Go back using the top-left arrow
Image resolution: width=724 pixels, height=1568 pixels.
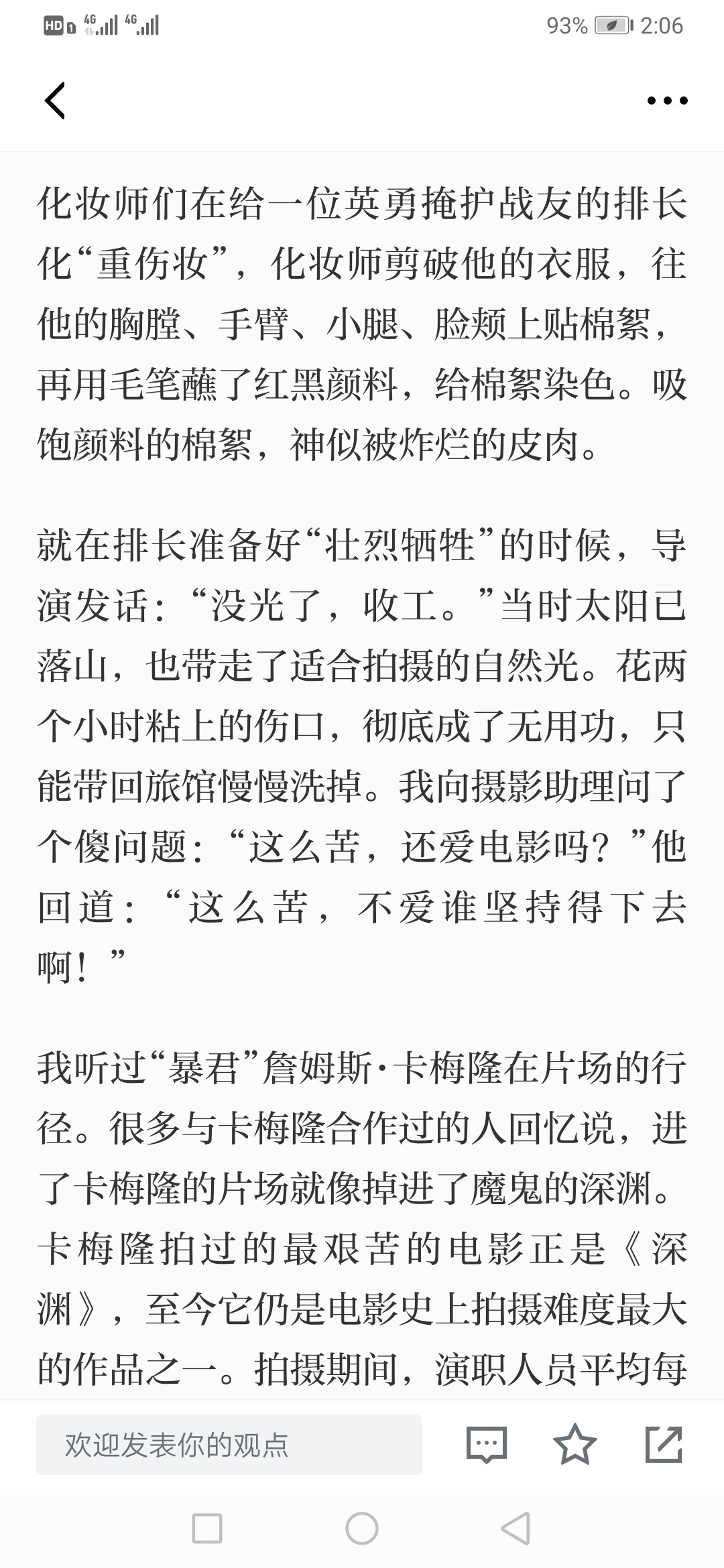(55, 101)
